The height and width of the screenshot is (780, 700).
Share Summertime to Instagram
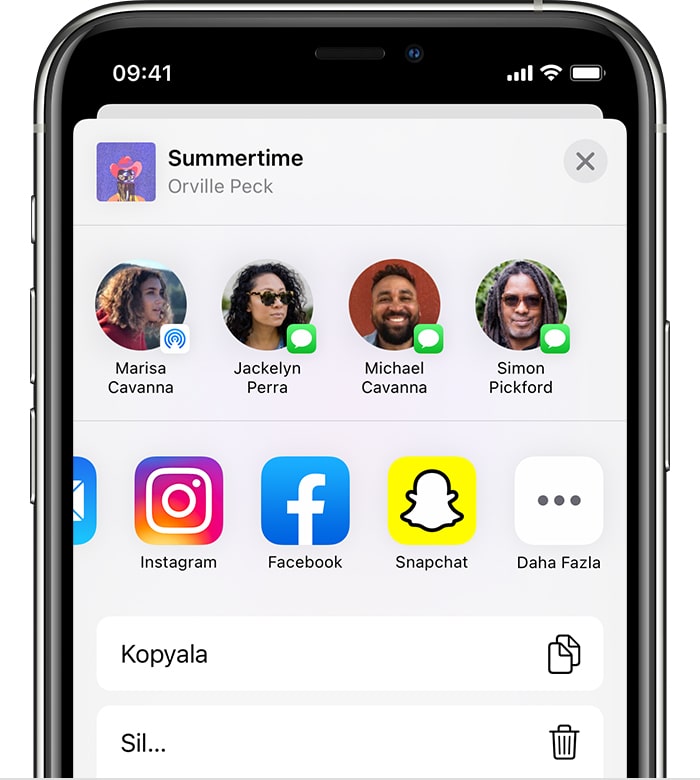point(179,501)
